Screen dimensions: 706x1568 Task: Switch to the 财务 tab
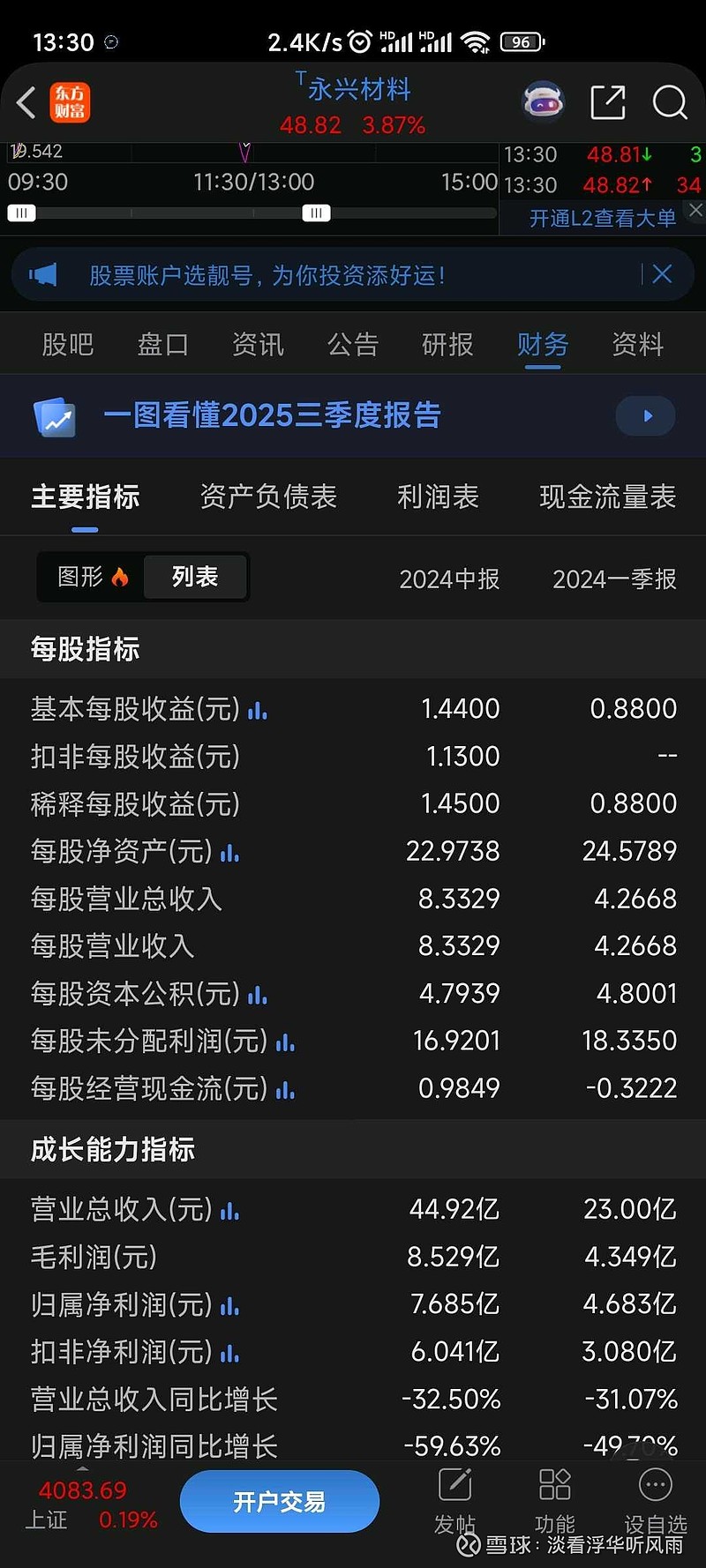coord(542,345)
